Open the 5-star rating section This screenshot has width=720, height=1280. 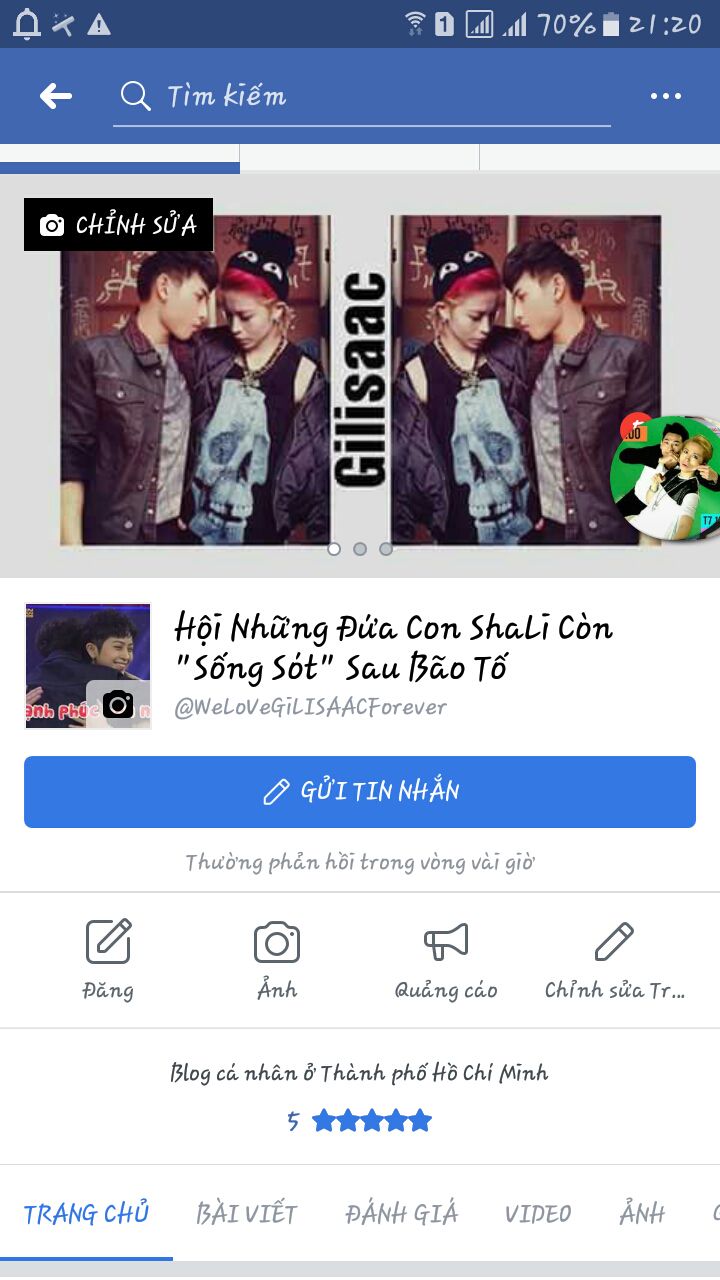pyautogui.click(x=360, y=1121)
